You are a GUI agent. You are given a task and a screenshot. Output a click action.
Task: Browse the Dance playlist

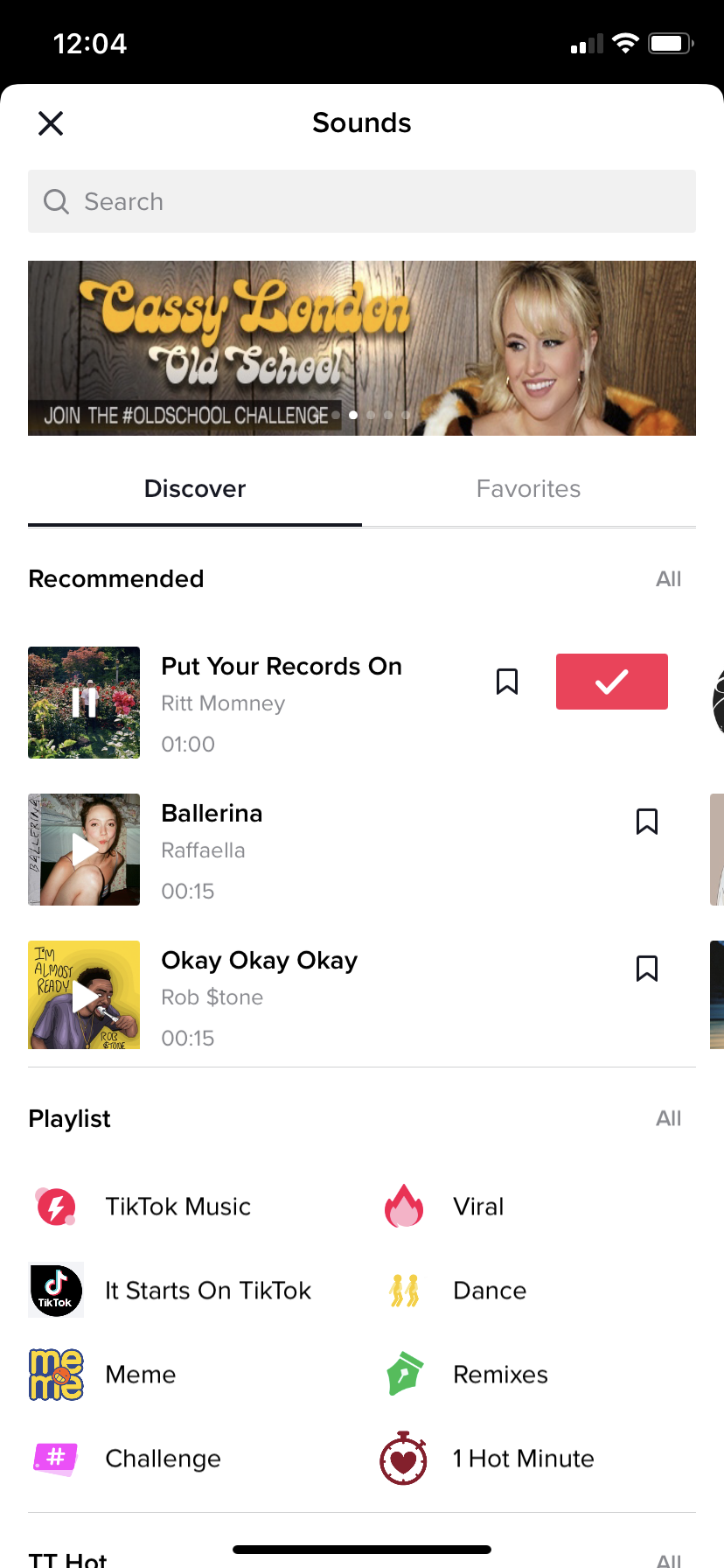coord(489,1291)
